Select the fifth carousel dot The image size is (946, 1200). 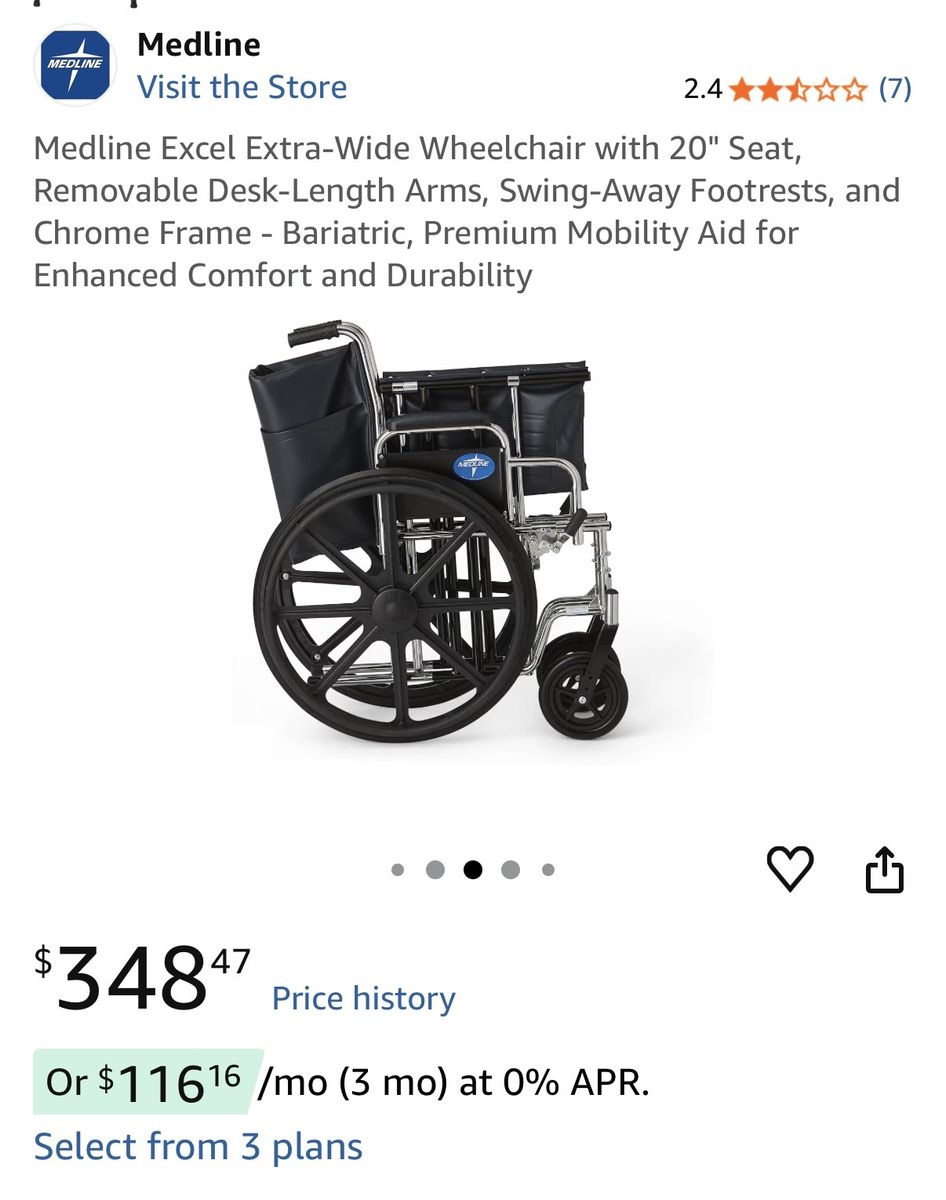tap(547, 869)
